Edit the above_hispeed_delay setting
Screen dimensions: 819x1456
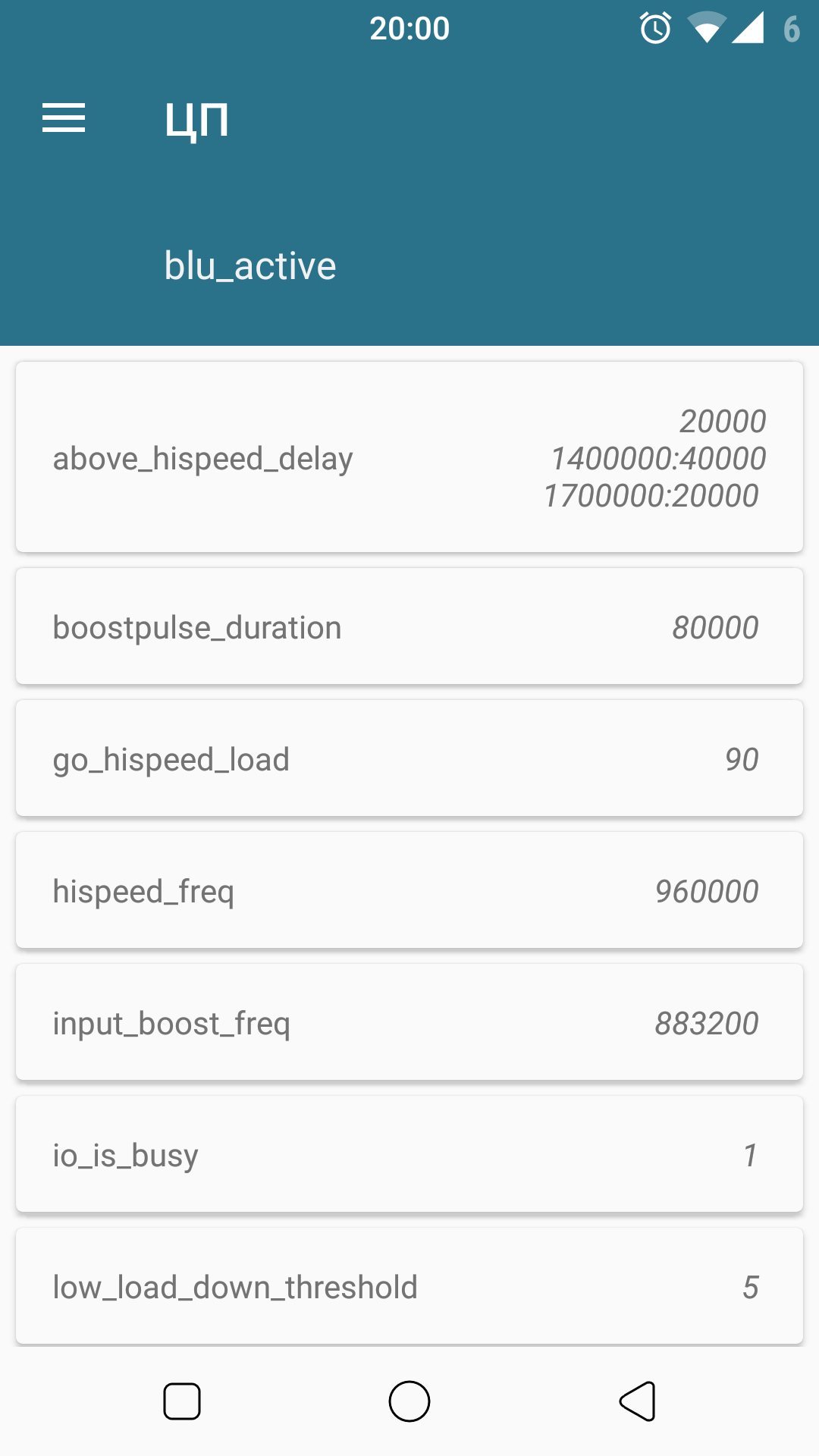pos(409,457)
